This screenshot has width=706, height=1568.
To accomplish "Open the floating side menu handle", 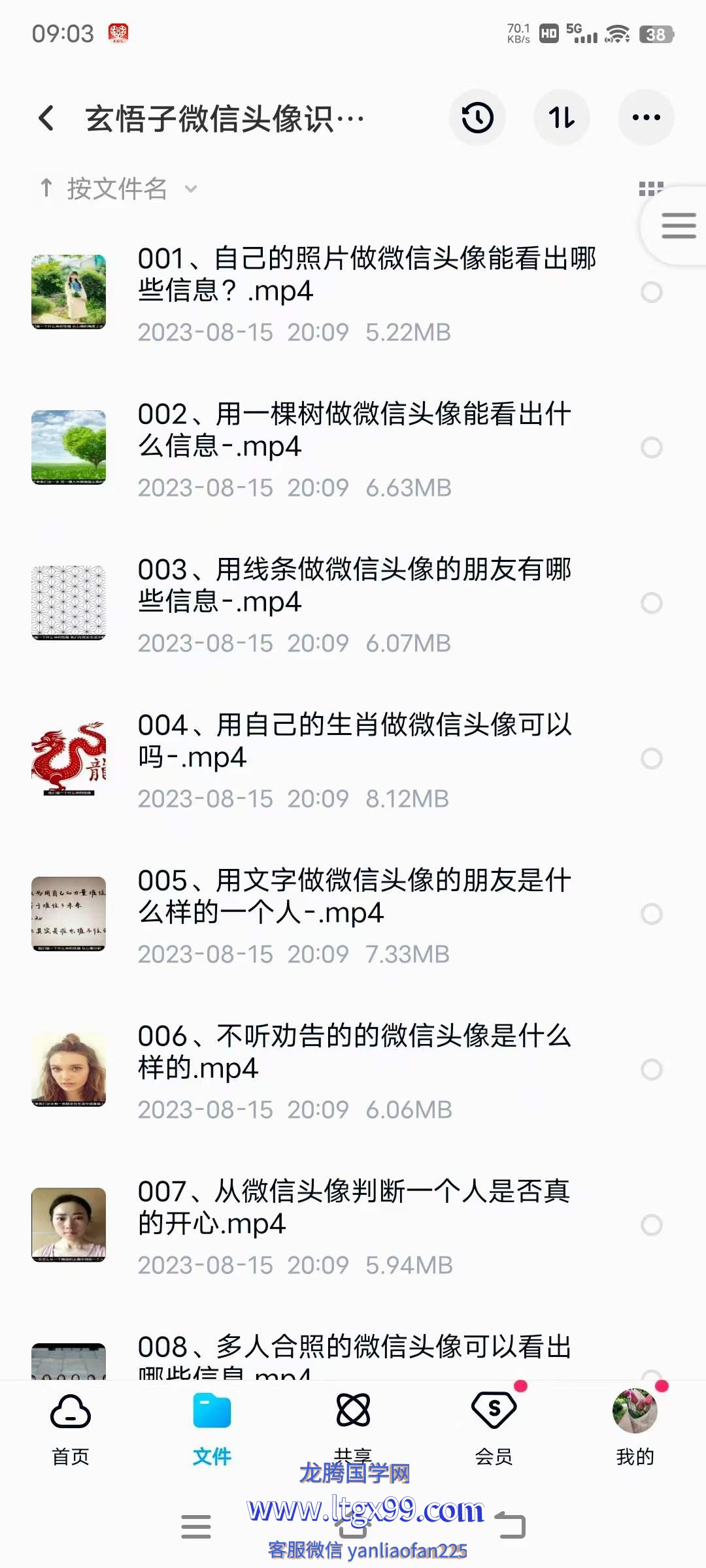I will [678, 226].
